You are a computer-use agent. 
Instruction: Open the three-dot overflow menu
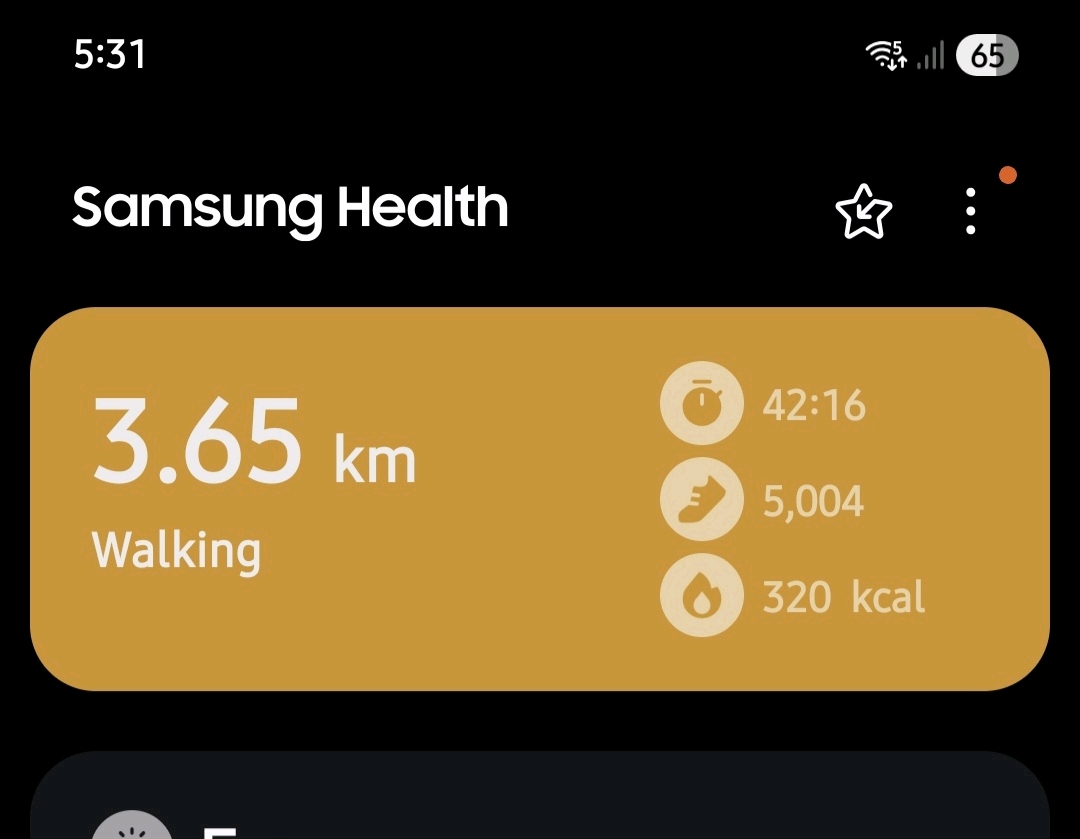pyautogui.click(x=970, y=211)
